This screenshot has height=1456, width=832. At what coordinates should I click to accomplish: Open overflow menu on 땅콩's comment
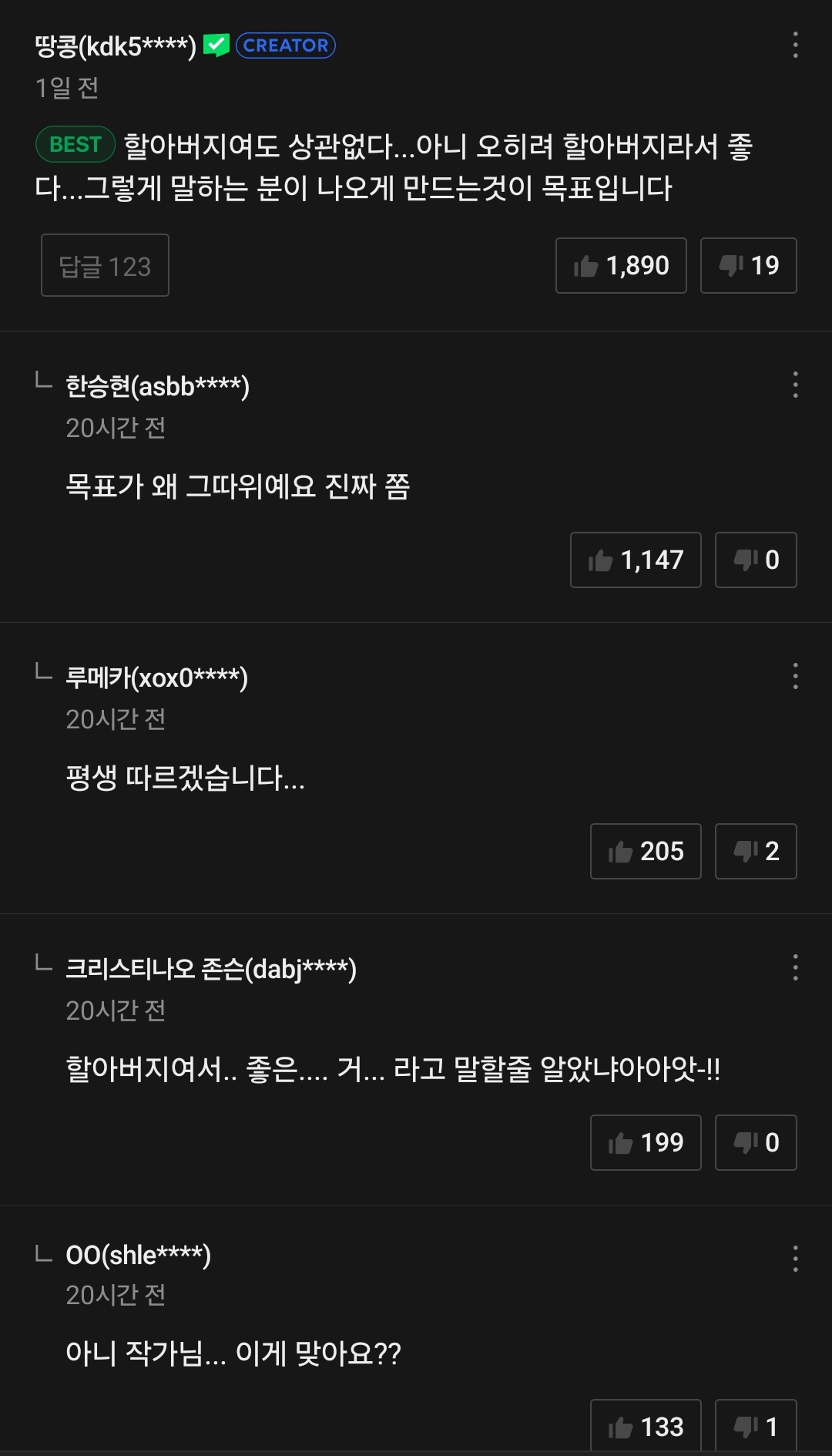(795, 45)
